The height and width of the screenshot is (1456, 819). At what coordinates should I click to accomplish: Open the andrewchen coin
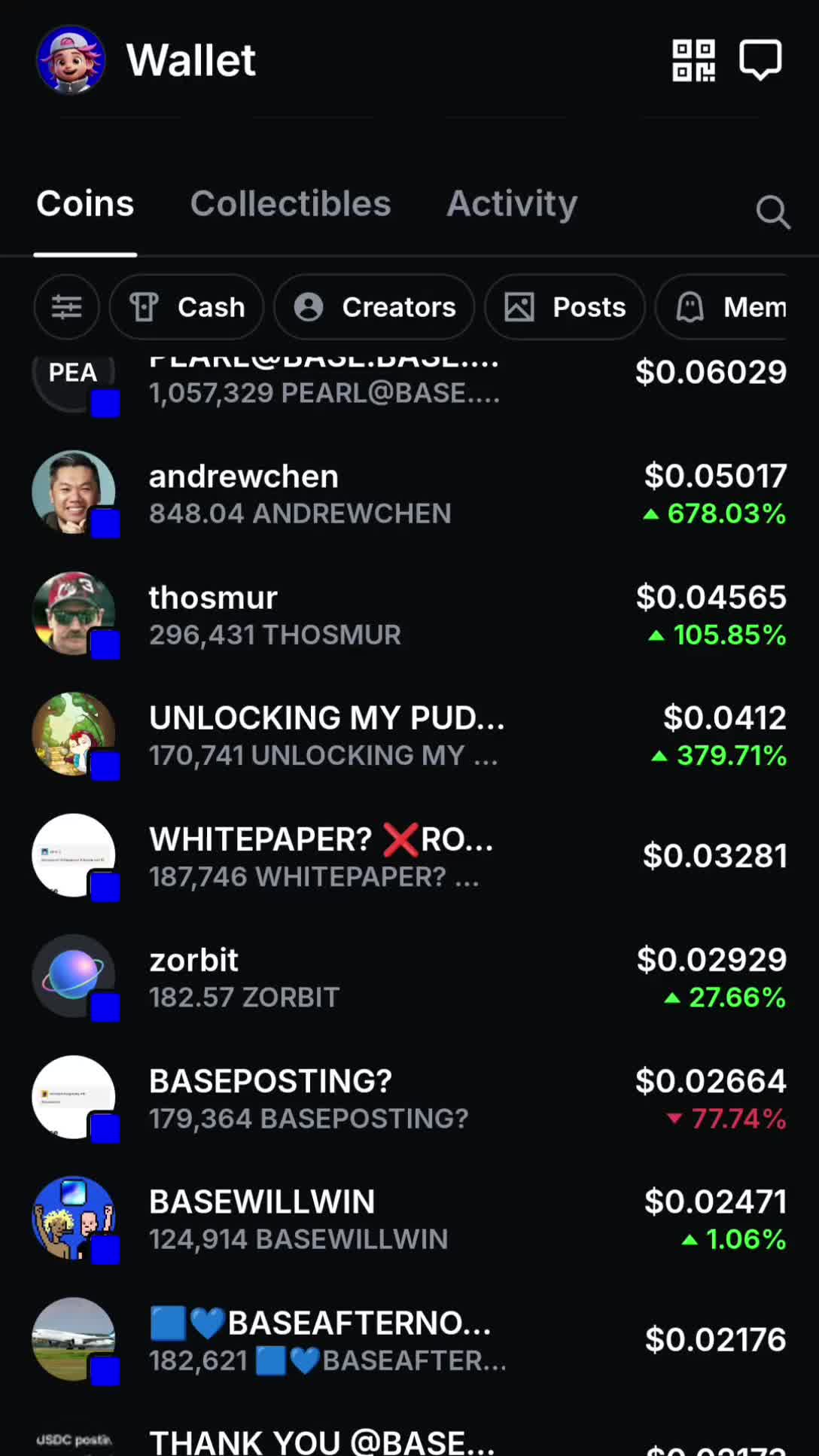(x=409, y=494)
